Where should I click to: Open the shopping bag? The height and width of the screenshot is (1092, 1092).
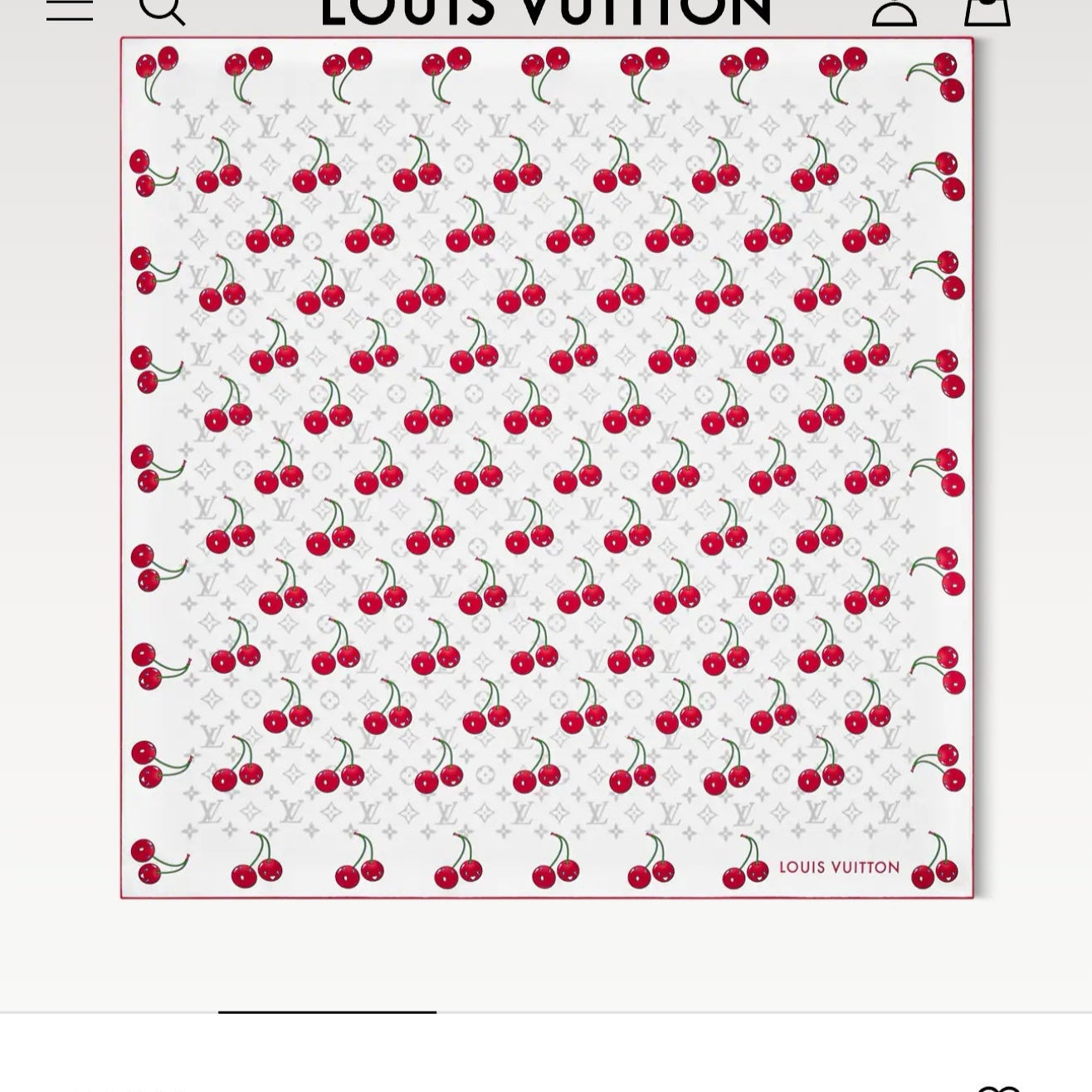click(987, 10)
